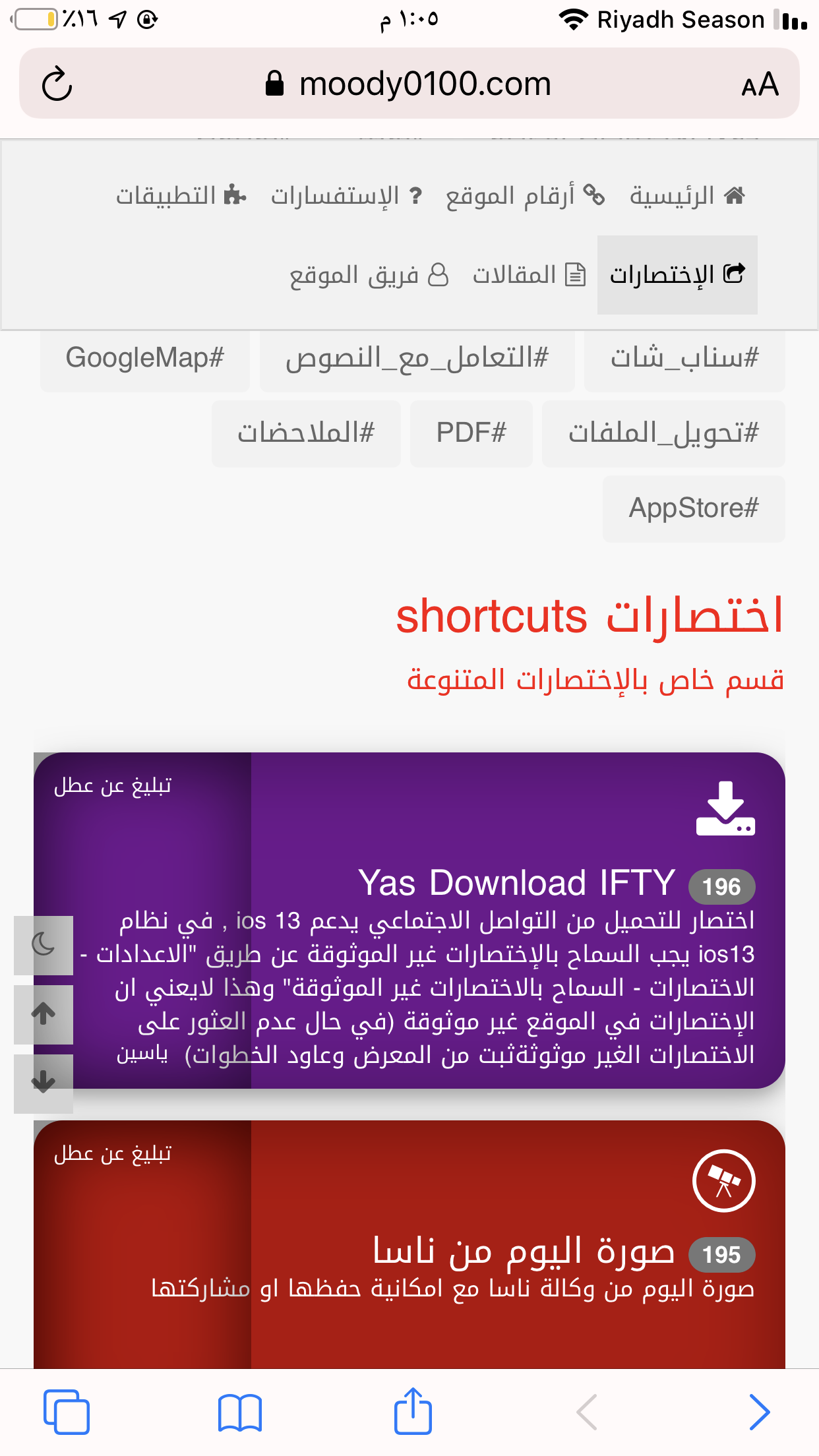Image resolution: width=819 pixels, height=1456 pixels.
Task: Open التطبيقات section
Action: click(x=181, y=196)
